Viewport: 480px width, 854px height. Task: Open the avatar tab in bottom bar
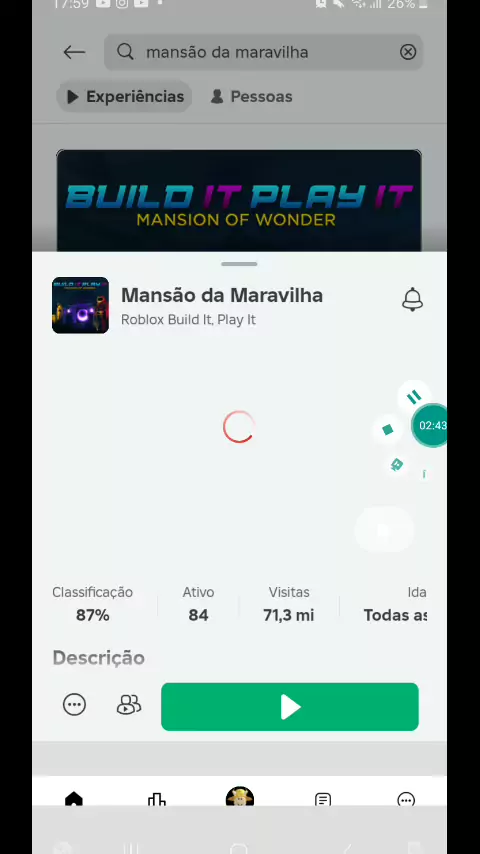click(x=240, y=797)
